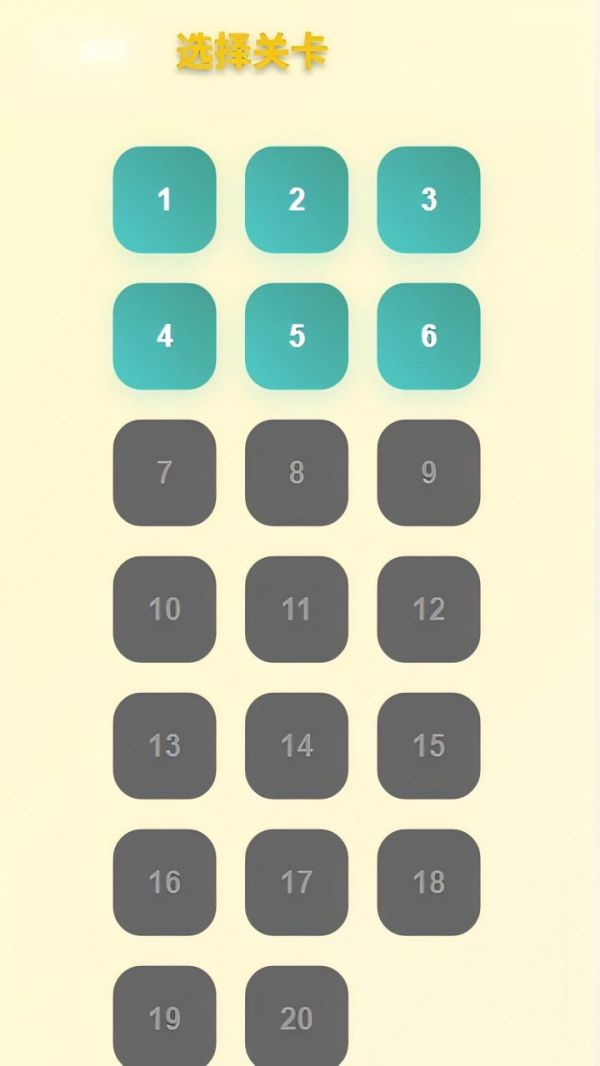Play level 5
Viewport: 600px width, 1066px height.
[x=296, y=336]
